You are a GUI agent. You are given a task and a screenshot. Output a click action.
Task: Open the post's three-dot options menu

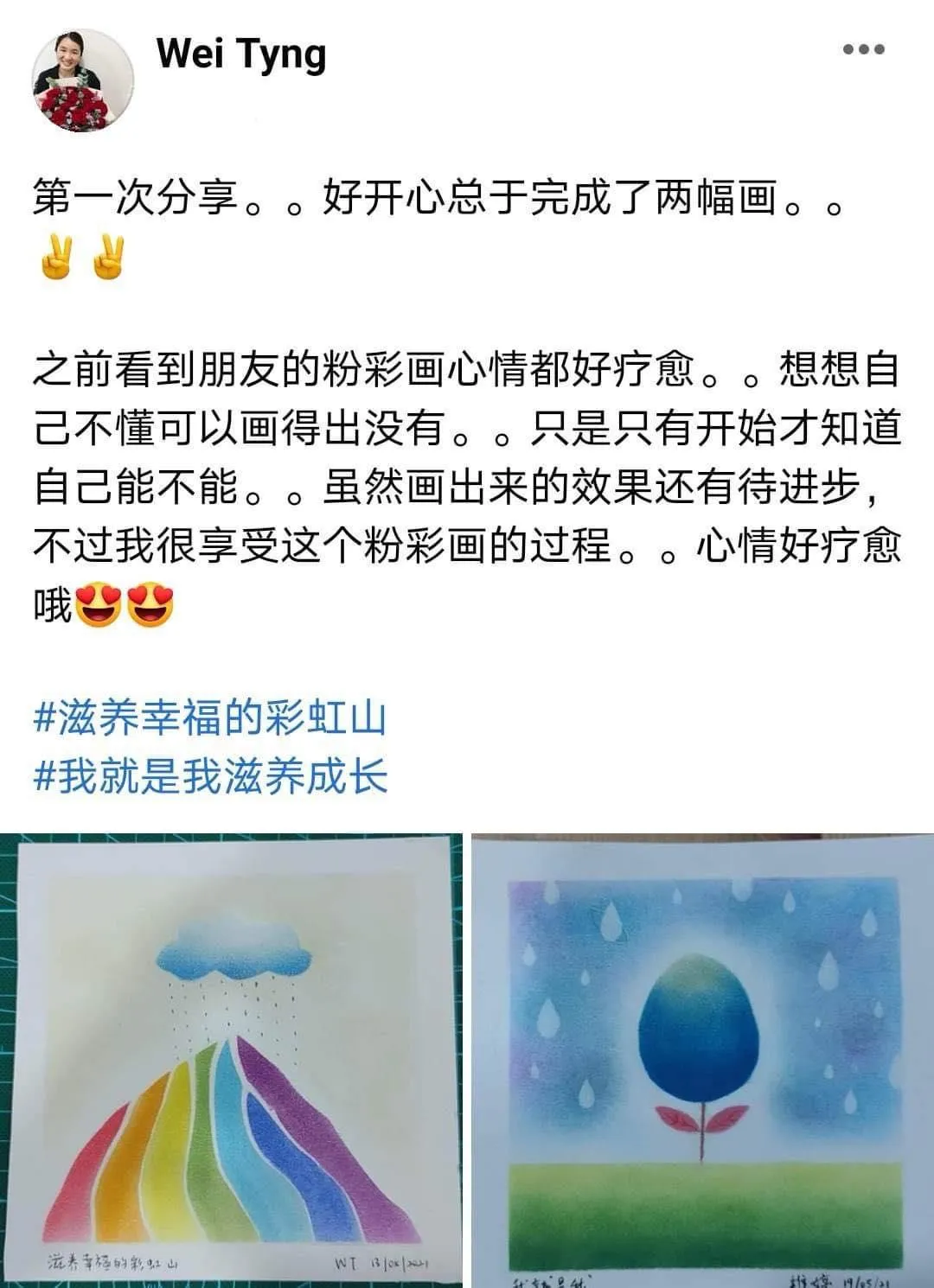pos(863,49)
